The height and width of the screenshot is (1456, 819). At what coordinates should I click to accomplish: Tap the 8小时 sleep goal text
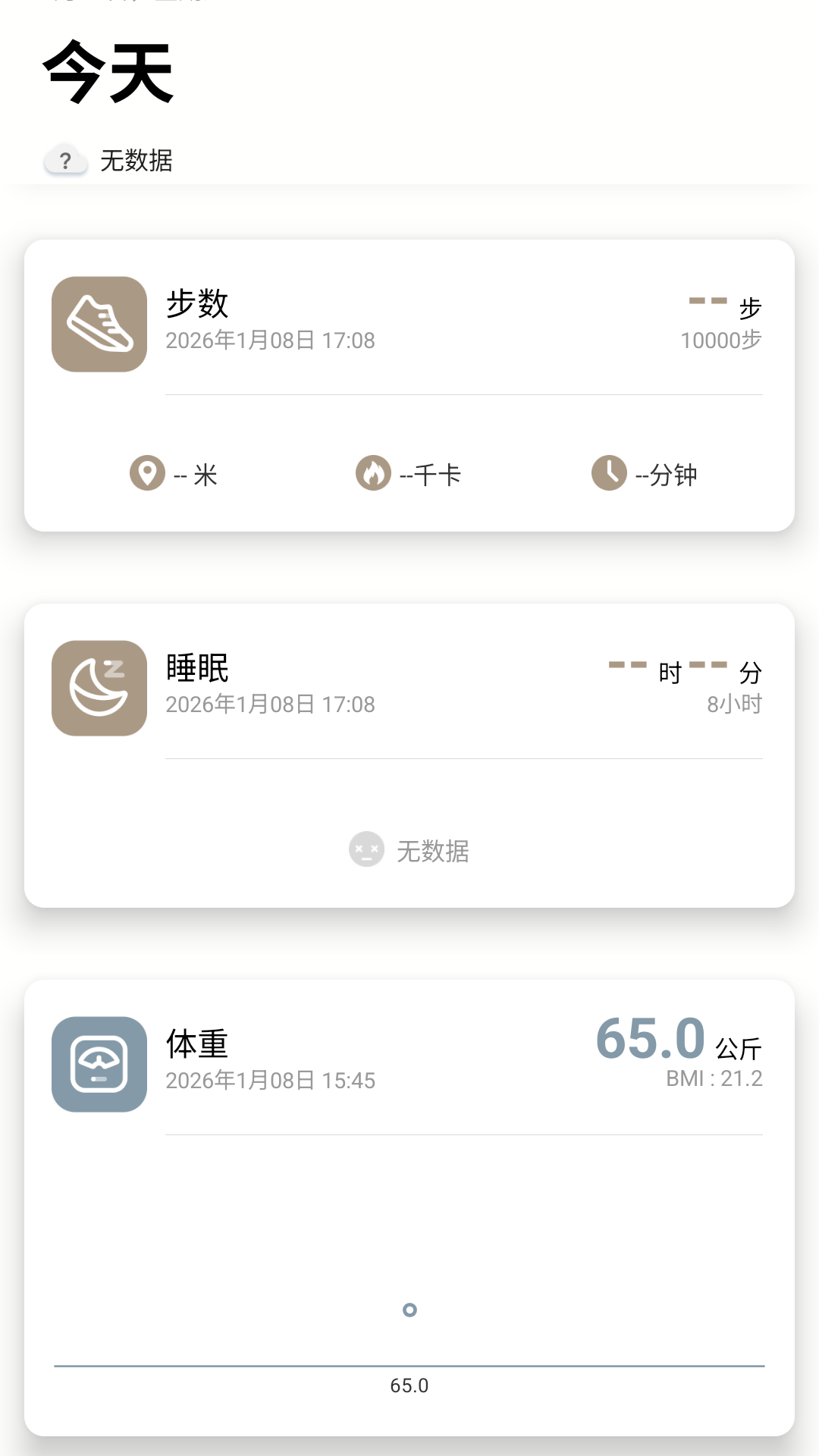(x=732, y=704)
